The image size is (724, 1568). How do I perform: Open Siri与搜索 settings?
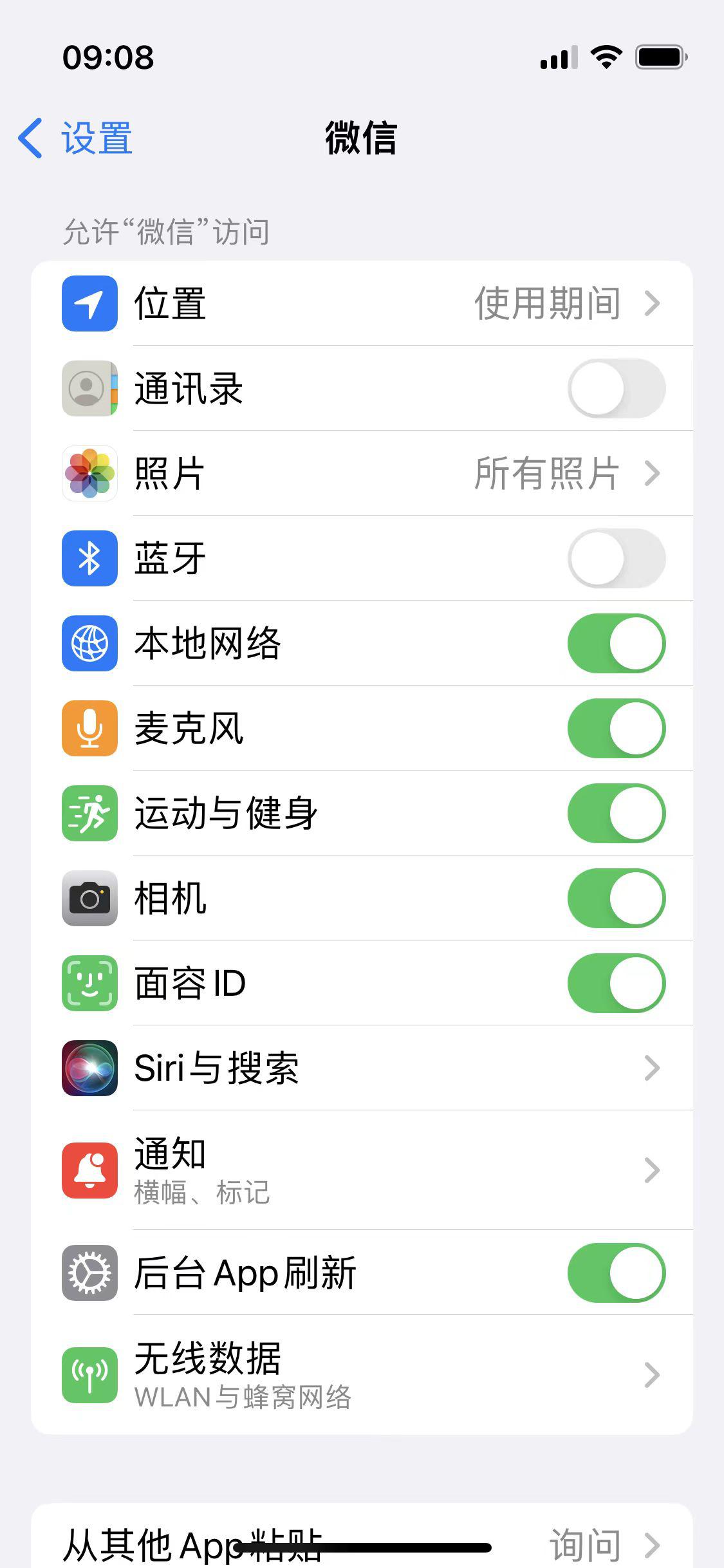(362, 1068)
